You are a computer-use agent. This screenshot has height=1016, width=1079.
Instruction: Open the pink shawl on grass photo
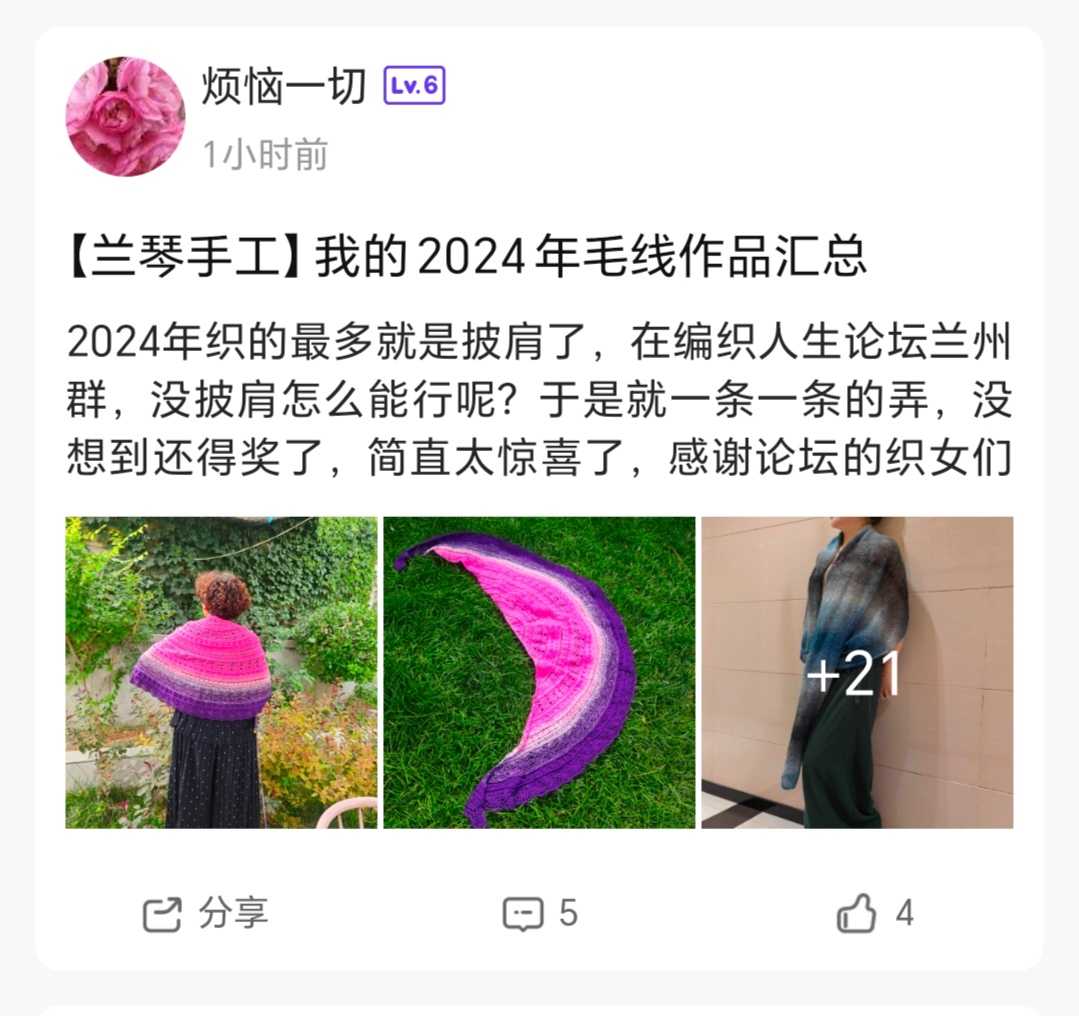click(539, 672)
